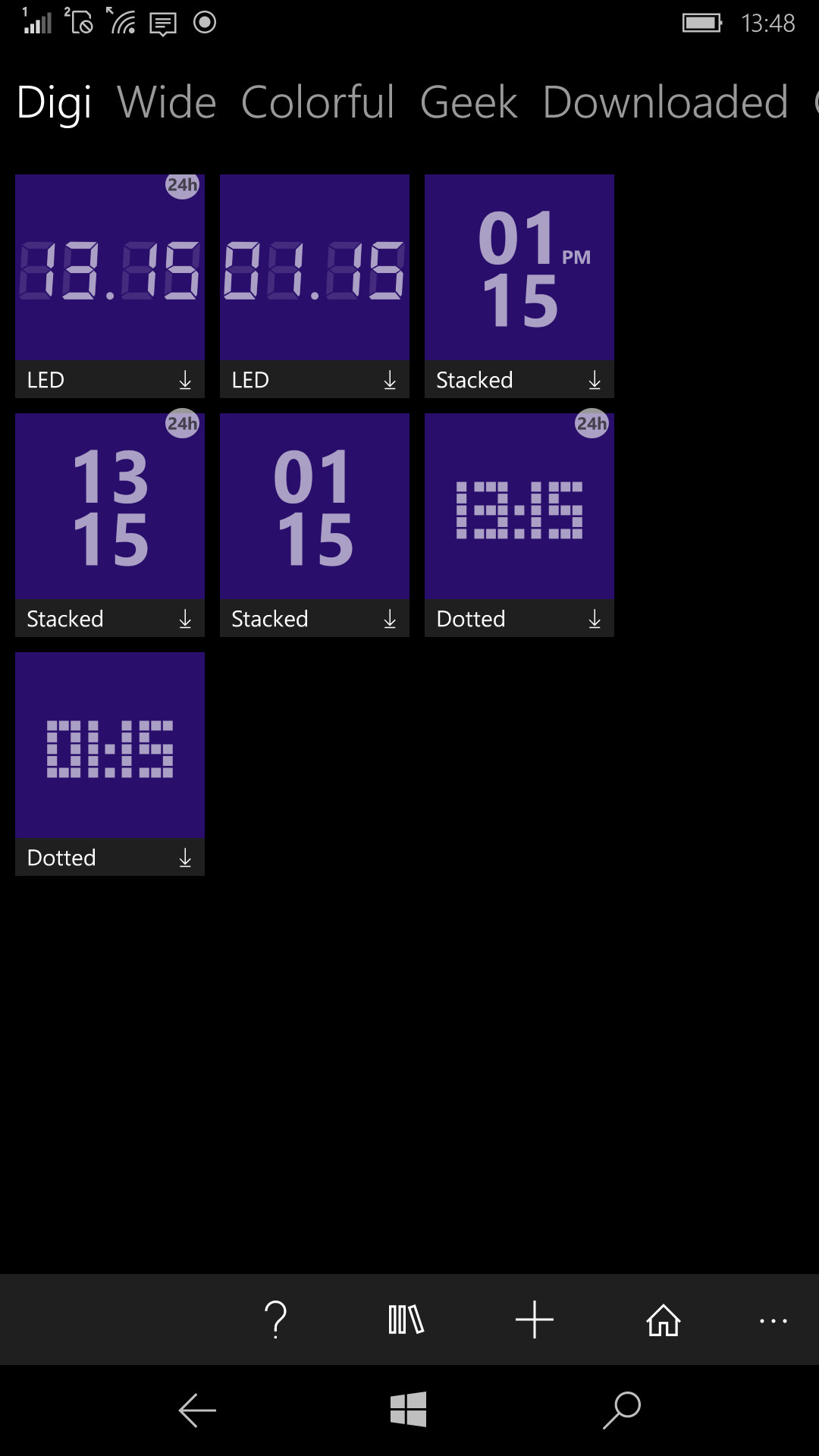Switch to the Wide tab

pos(167,102)
